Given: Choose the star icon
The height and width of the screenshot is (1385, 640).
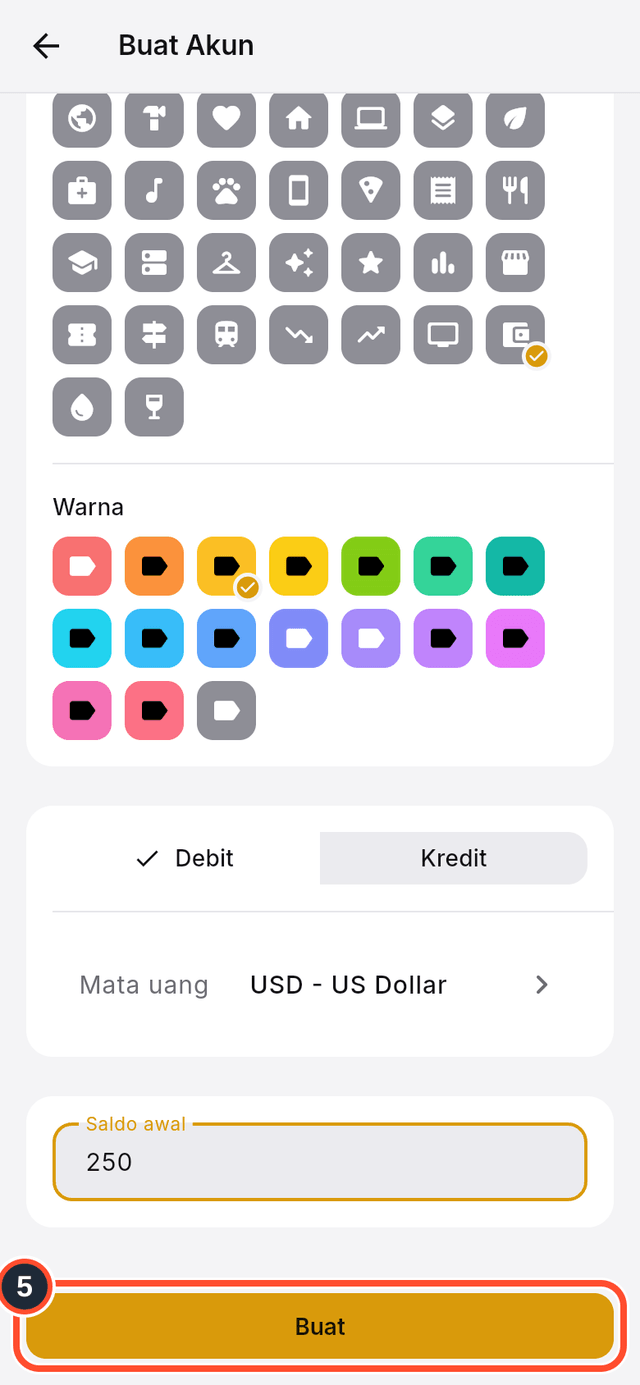Looking at the screenshot, I should click(370, 262).
